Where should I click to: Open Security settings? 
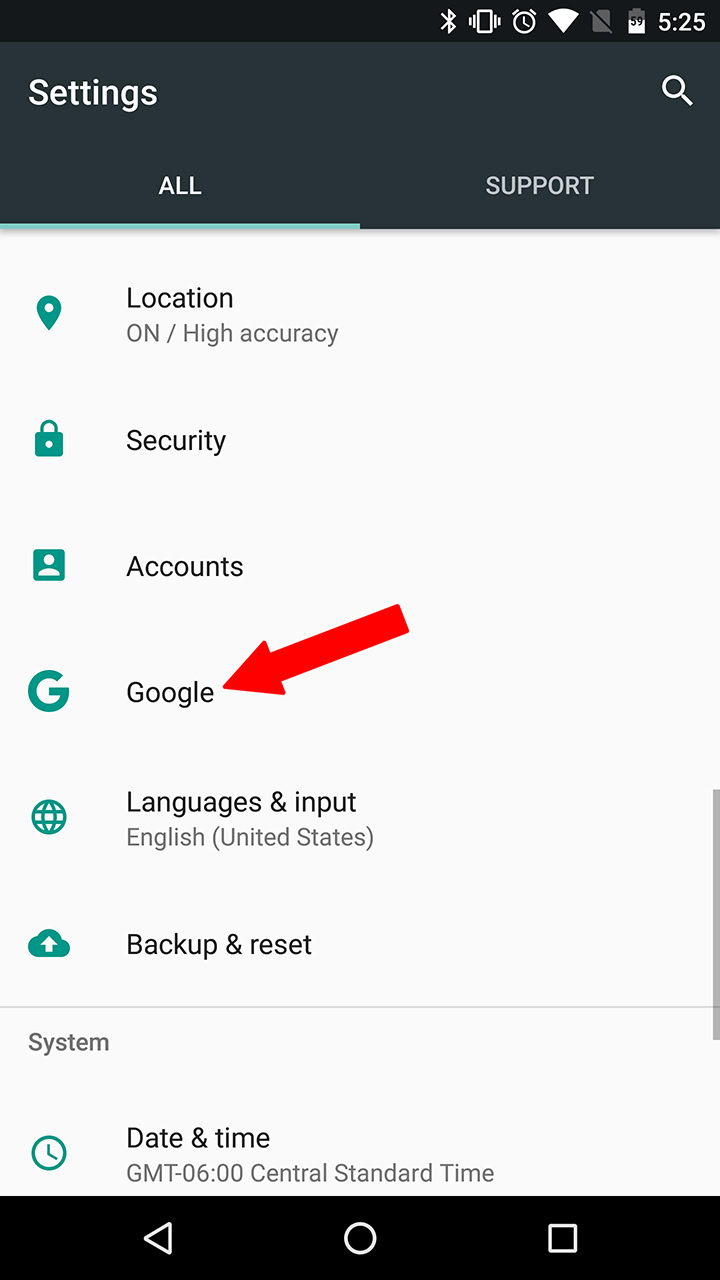coord(176,440)
